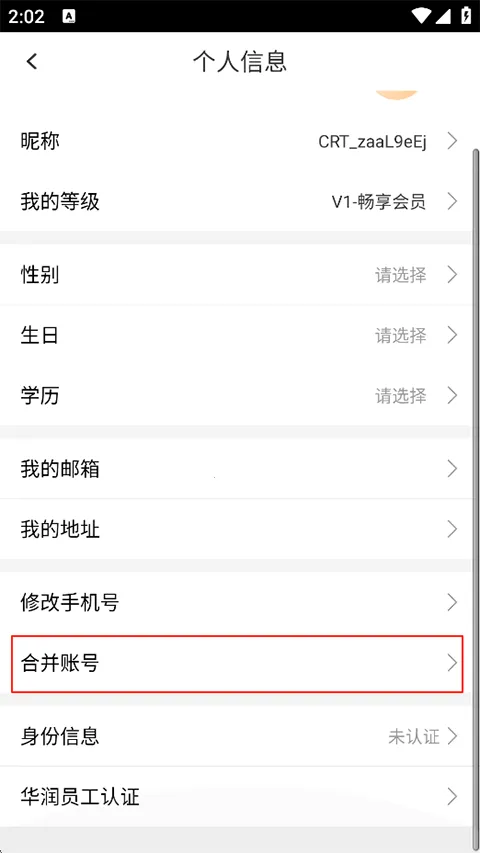Choose 生日 birthday date
This screenshot has height=853, width=480.
click(x=235, y=335)
